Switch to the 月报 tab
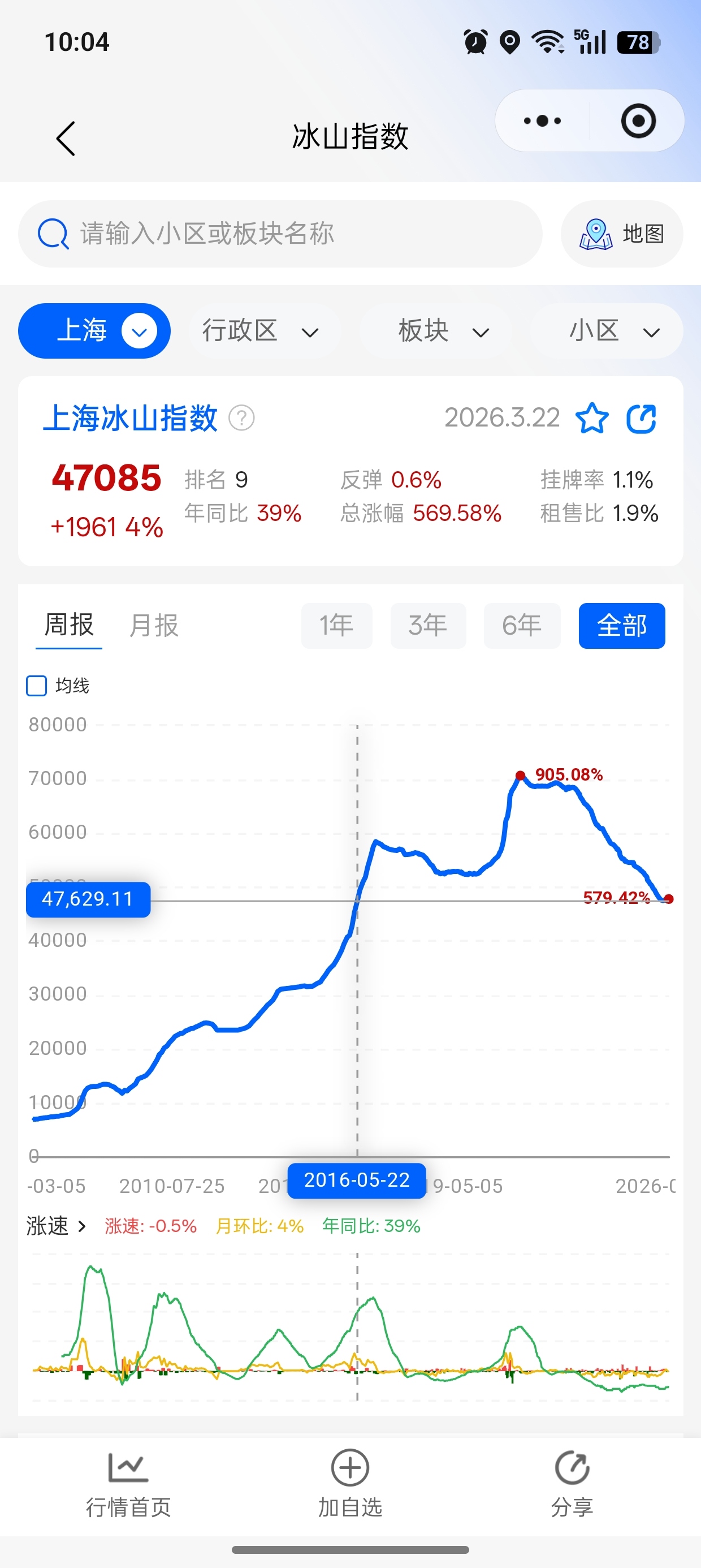Screen dimensions: 701x1568 click(153, 626)
